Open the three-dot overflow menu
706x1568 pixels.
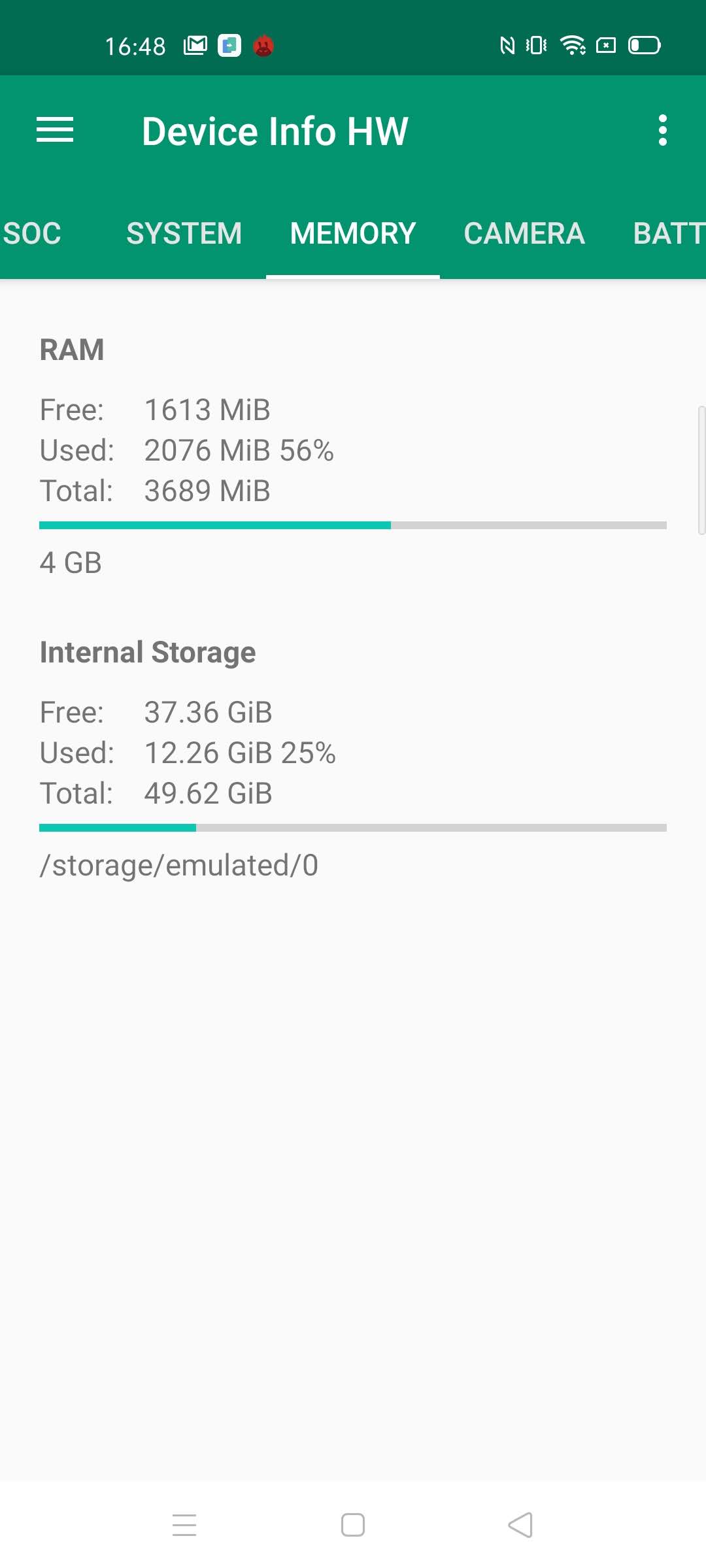(662, 130)
